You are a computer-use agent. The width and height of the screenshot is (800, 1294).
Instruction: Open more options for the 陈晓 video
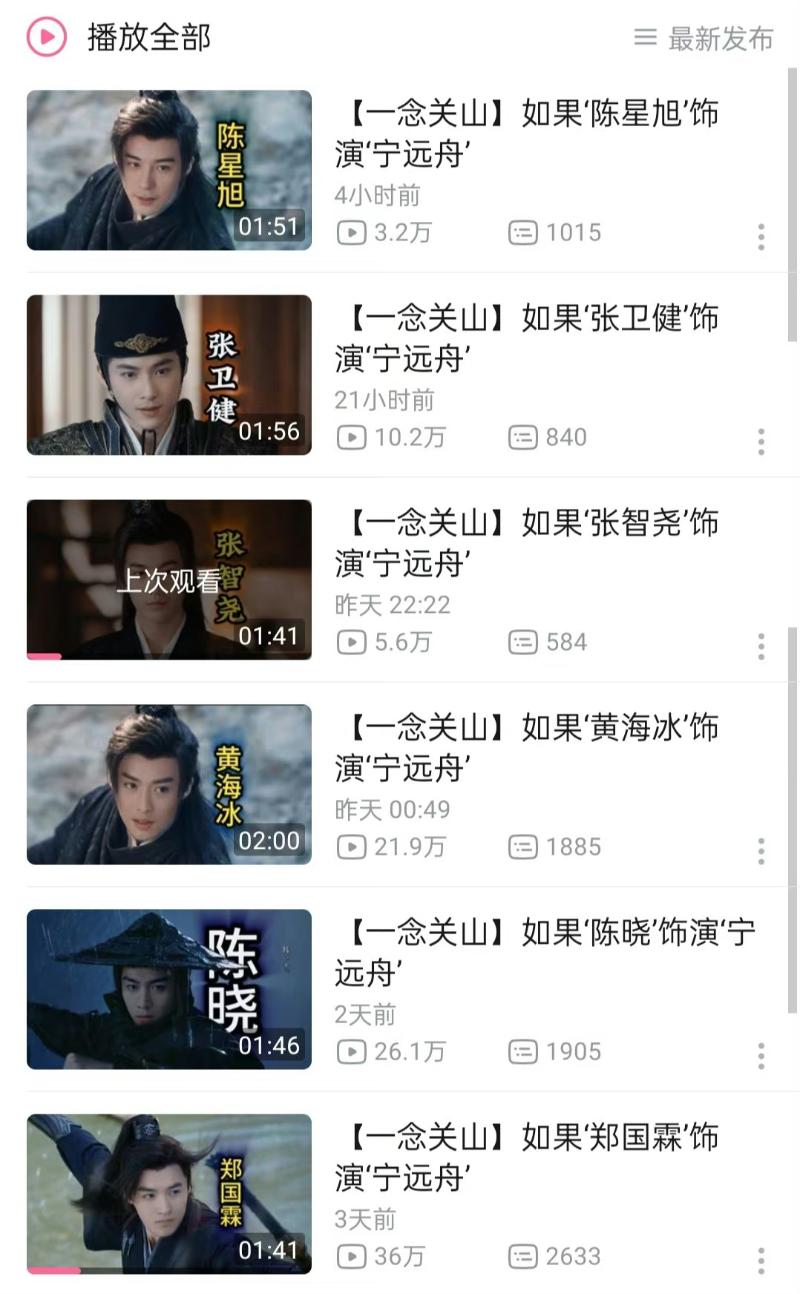(x=761, y=1056)
